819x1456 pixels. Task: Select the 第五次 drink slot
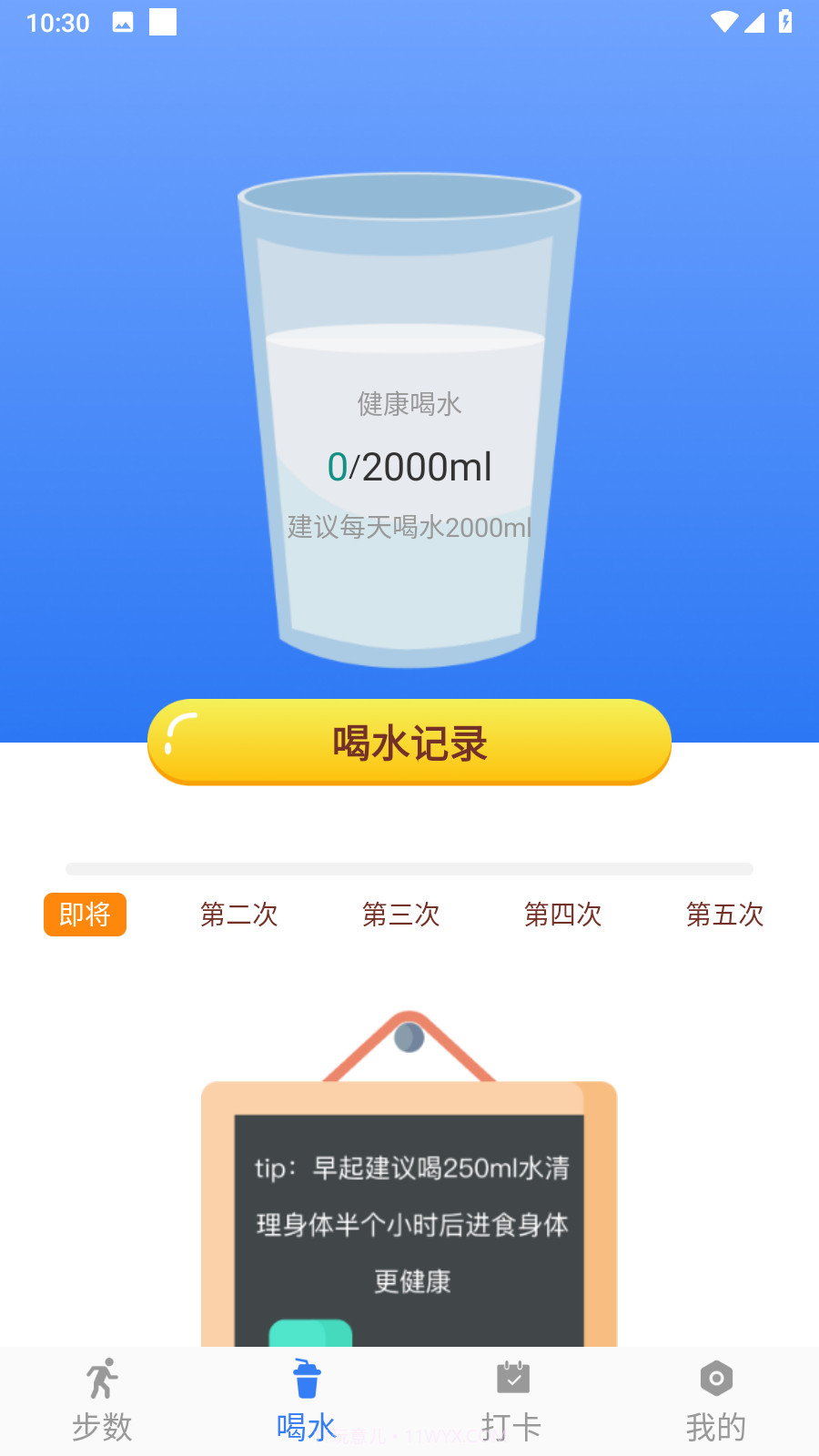click(x=724, y=915)
